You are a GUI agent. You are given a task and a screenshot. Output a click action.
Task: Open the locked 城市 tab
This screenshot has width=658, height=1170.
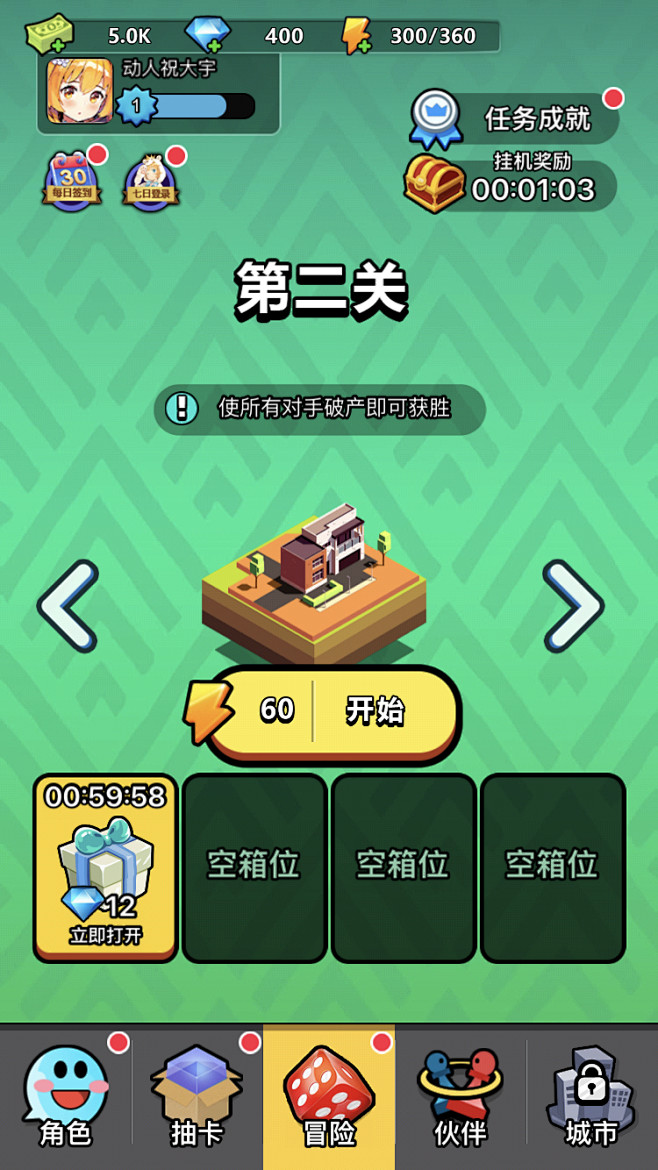tap(591, 1097)
